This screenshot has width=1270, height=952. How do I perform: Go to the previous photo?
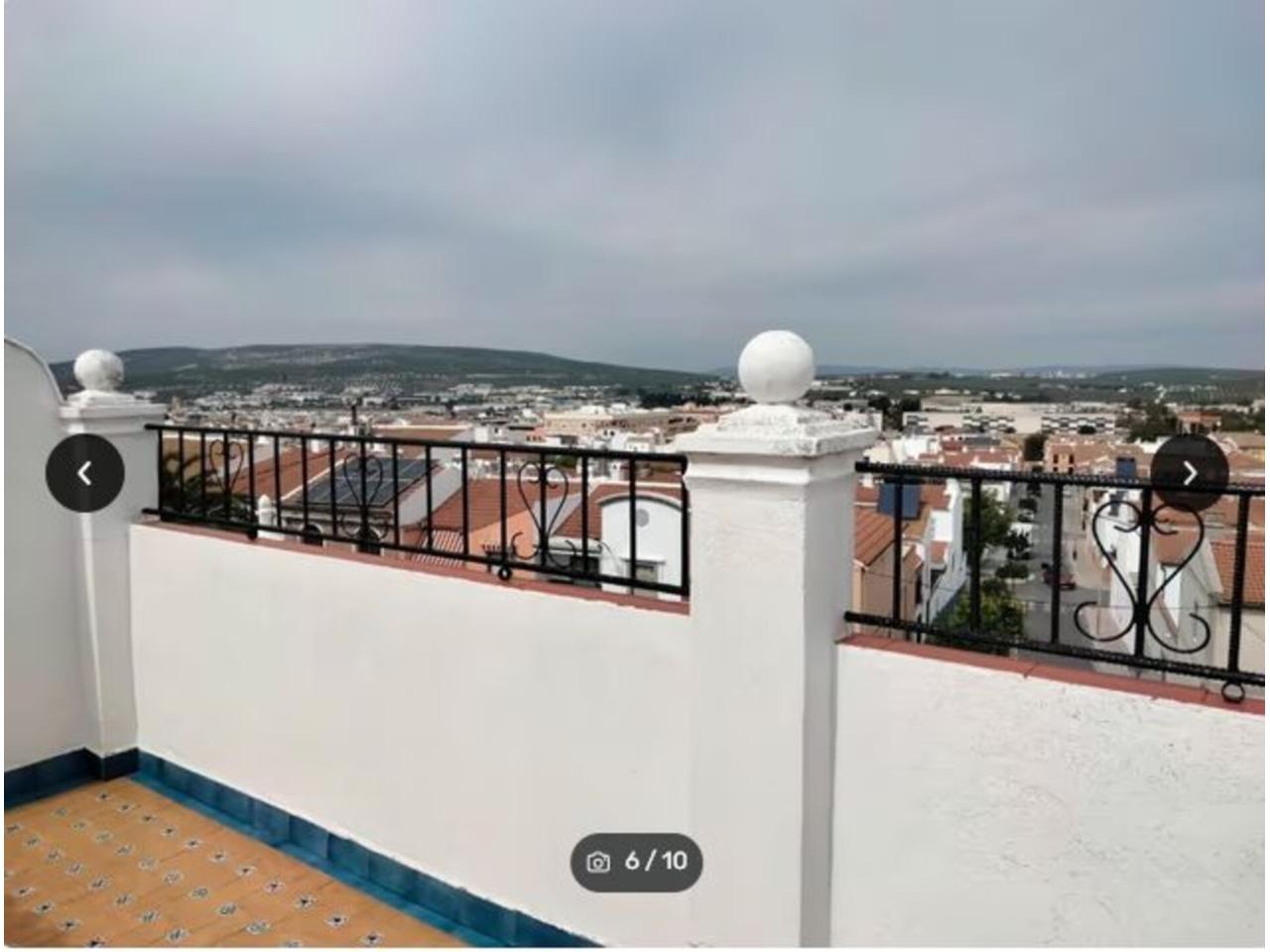[x=84, y=473]
